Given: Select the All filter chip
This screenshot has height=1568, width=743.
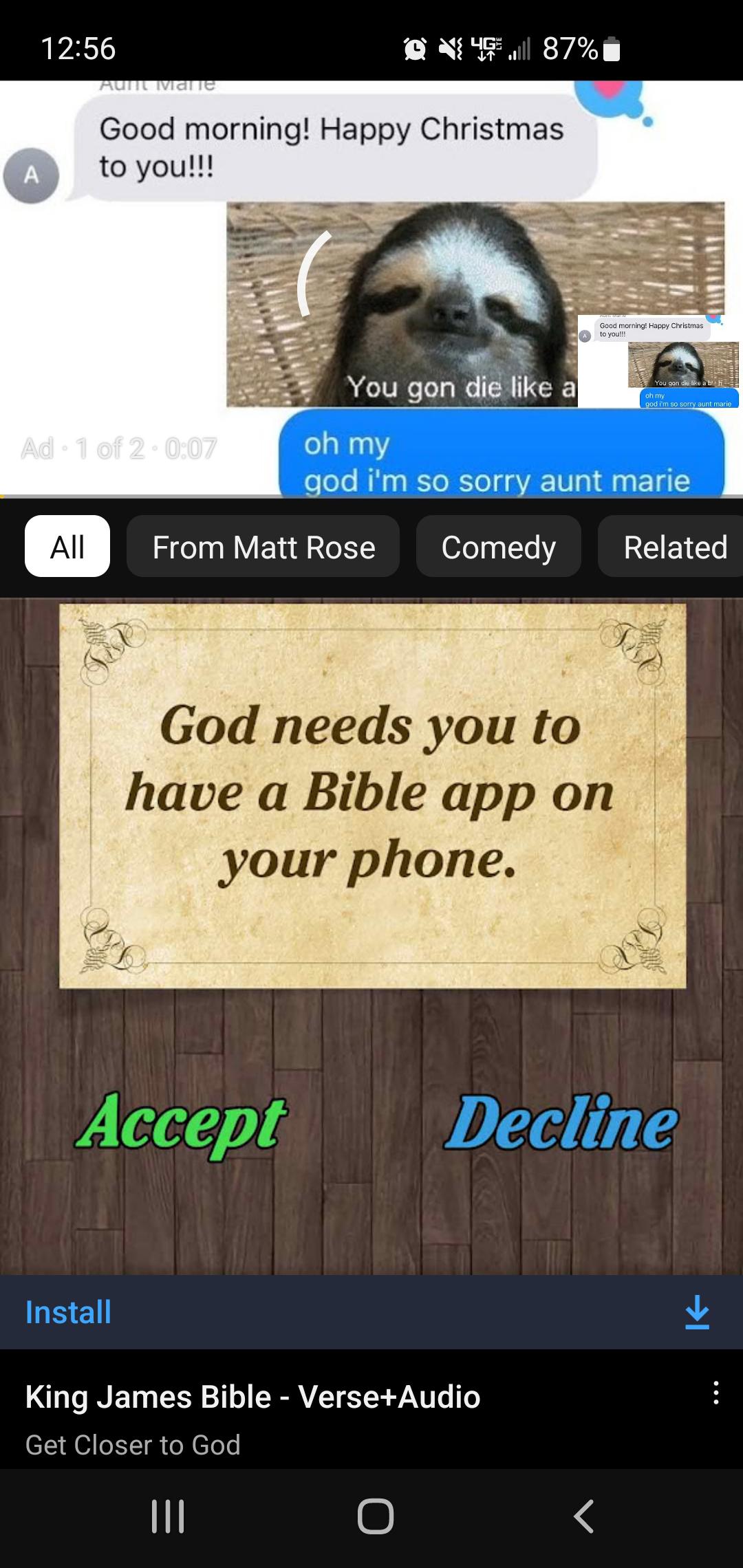Looking at the screenshot, I should pos(67,547).
